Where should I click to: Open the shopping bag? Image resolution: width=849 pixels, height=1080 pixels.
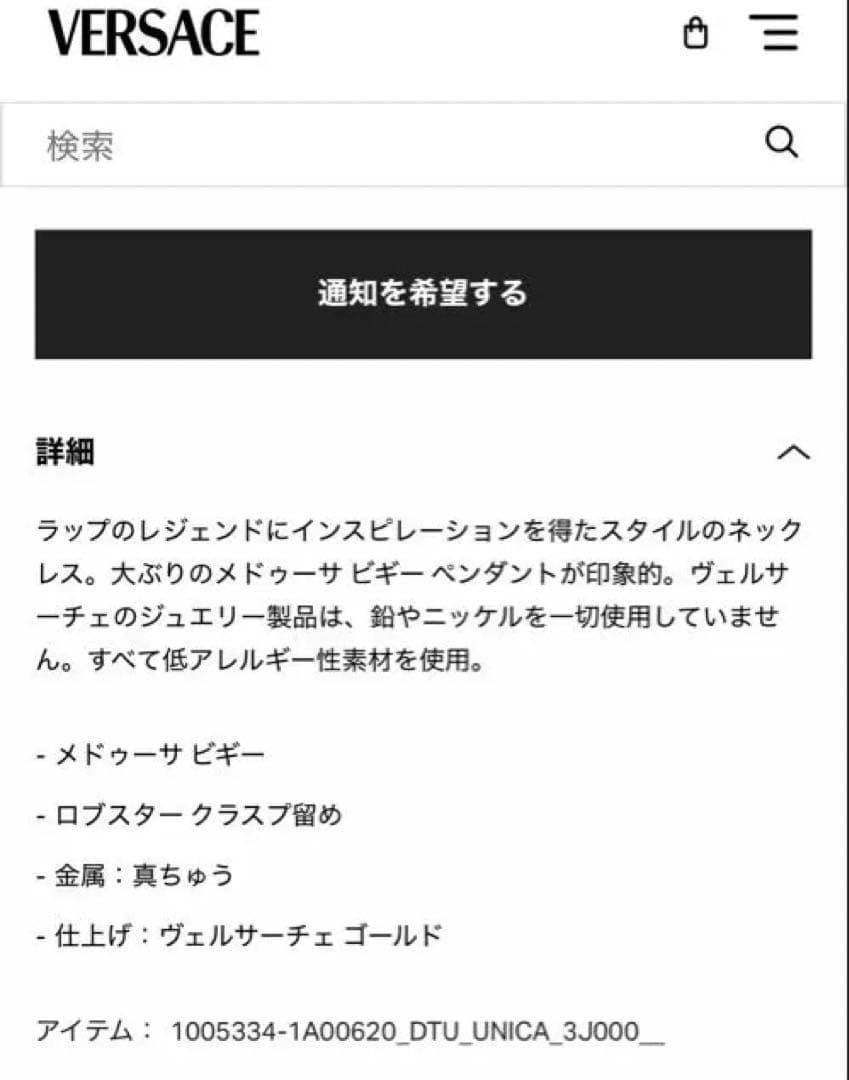[695, 35]
